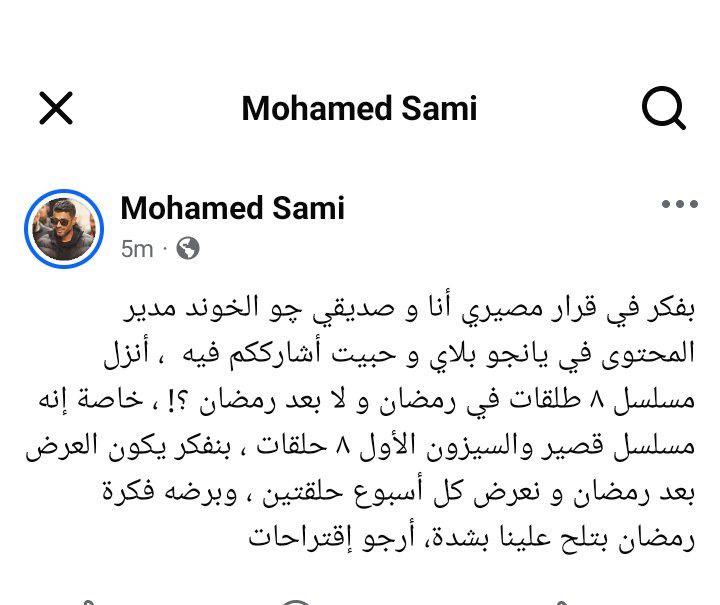
Task: Open the search magnifier icon
Action: pyautogui.click(x=663, y=107)
